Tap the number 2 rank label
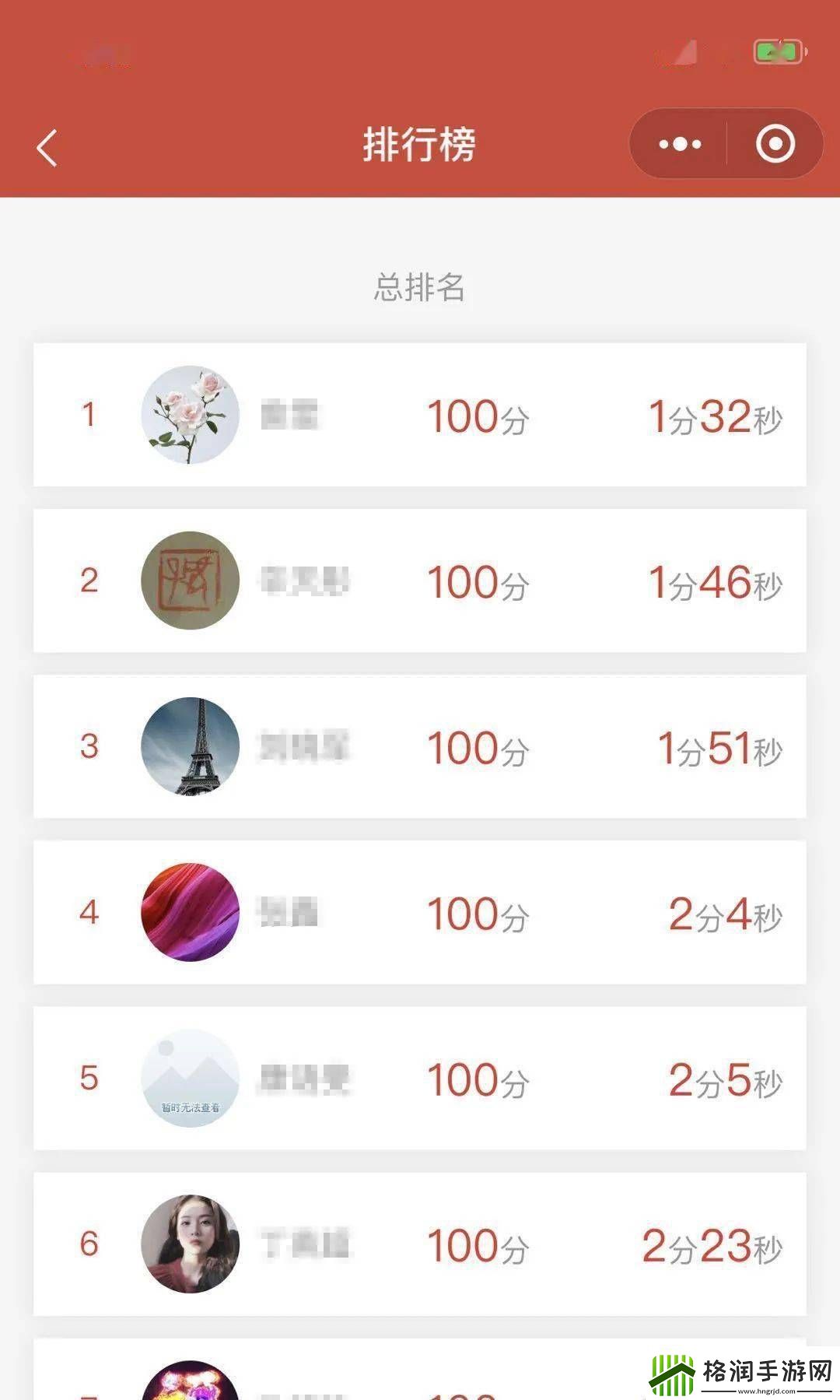840x1400 pixels. [90, 581]
